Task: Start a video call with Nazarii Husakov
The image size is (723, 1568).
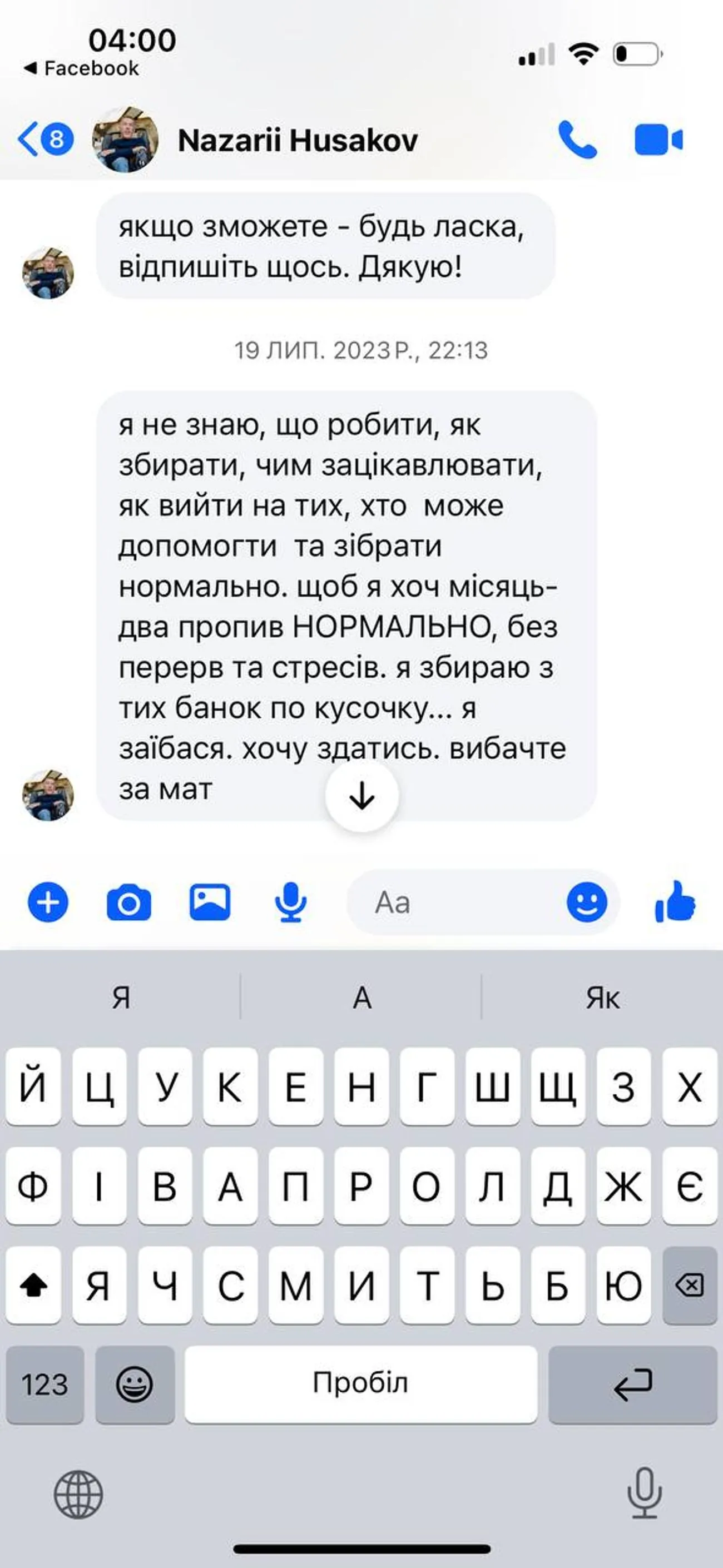Action: click(658, 140)
